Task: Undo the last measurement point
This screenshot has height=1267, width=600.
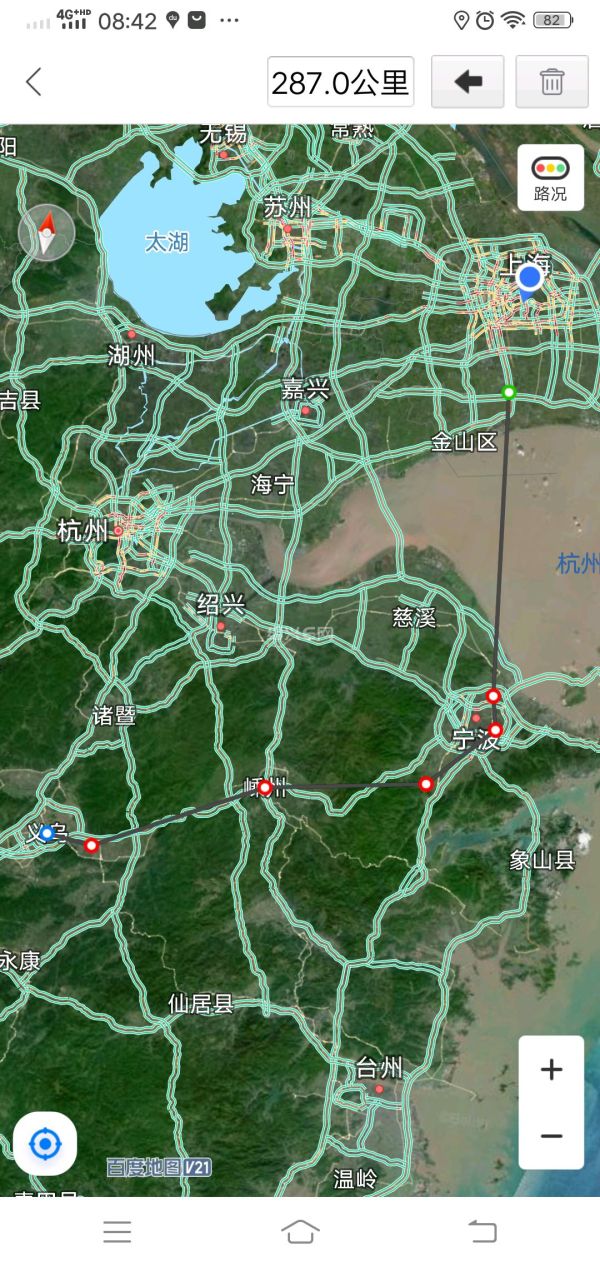Action: pos(468,82)
